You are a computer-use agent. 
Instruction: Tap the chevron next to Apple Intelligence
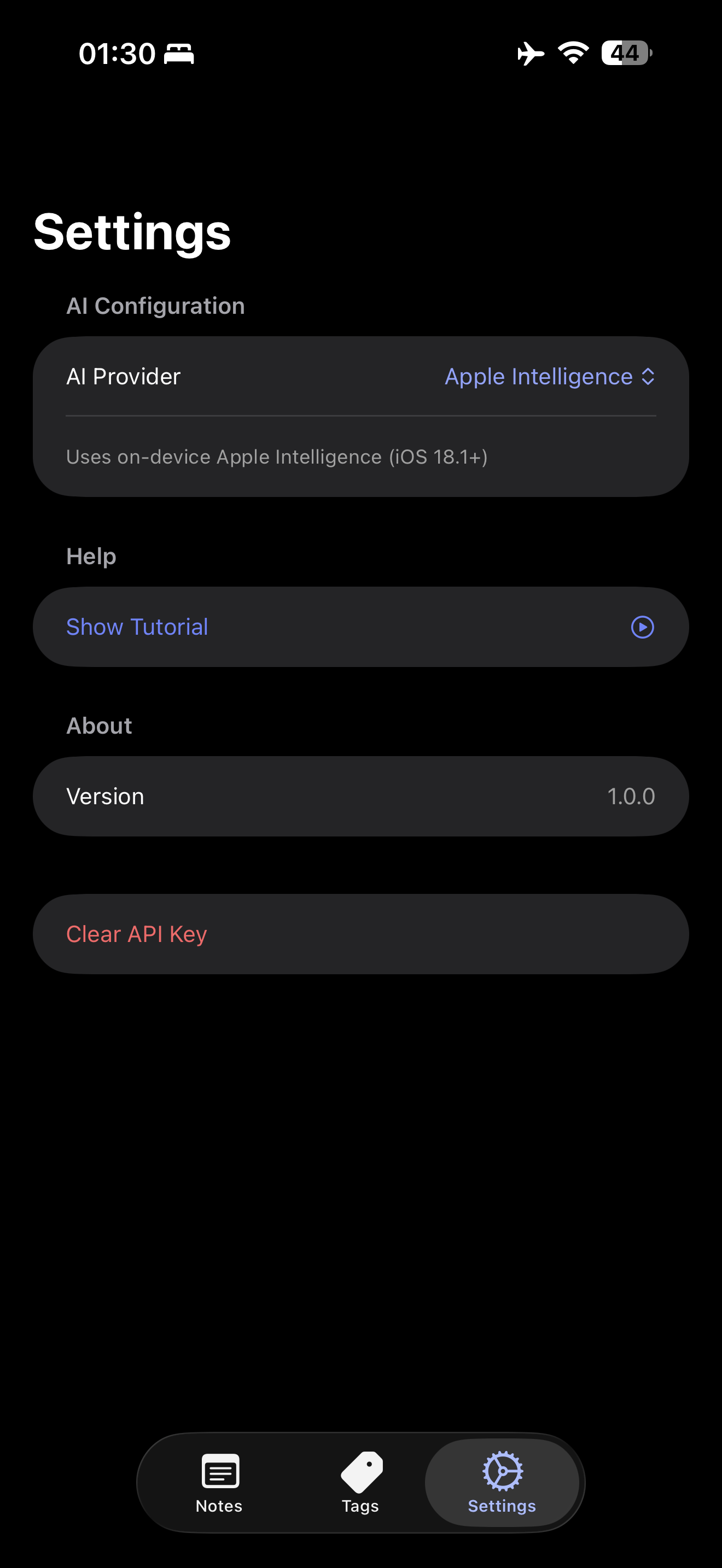coord(648,376)
